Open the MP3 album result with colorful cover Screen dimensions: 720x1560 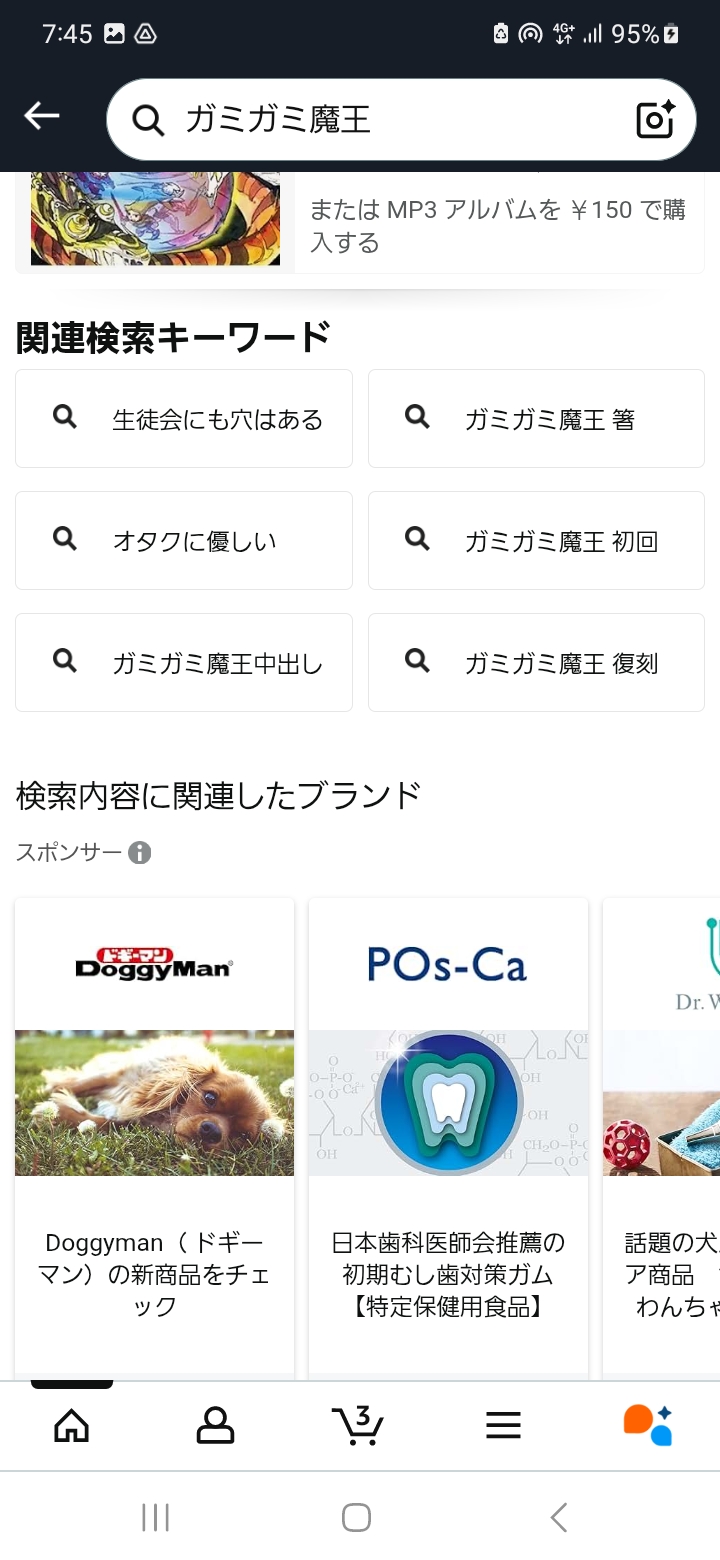[155, 220]
